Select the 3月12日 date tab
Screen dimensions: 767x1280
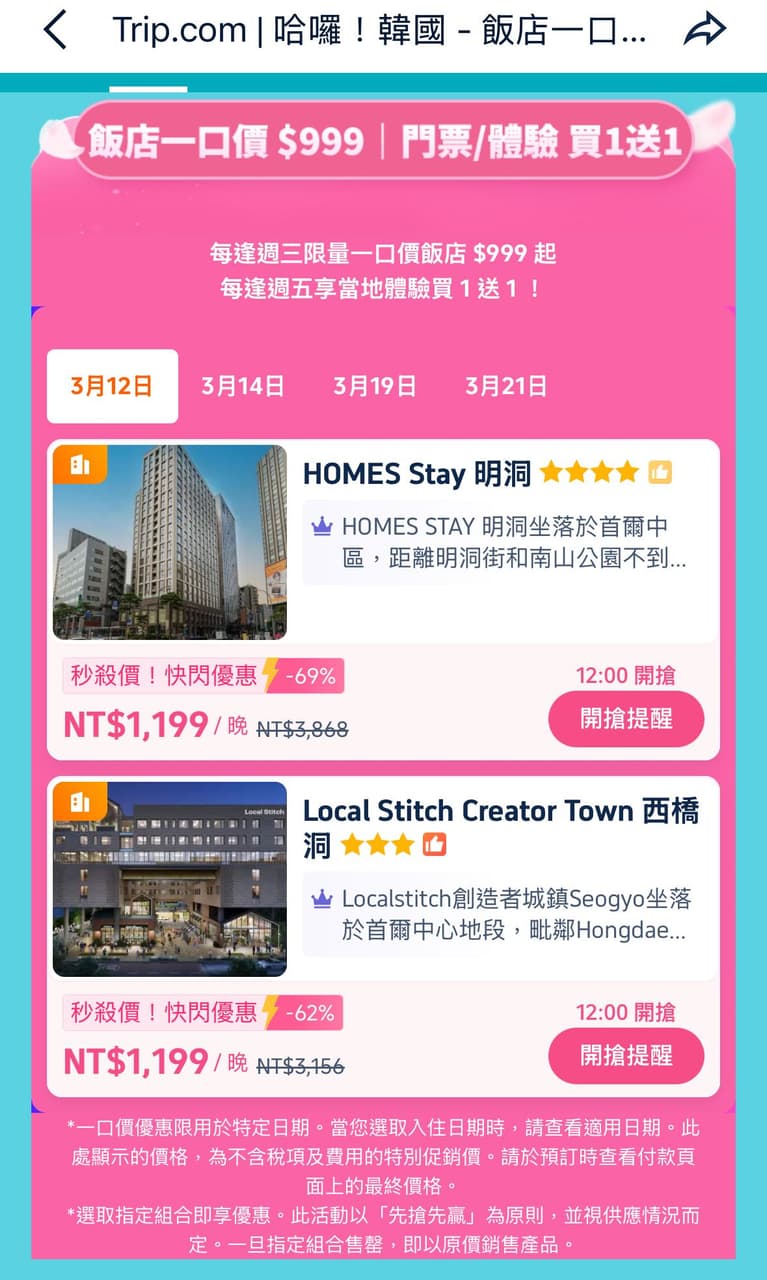(112, 386)
